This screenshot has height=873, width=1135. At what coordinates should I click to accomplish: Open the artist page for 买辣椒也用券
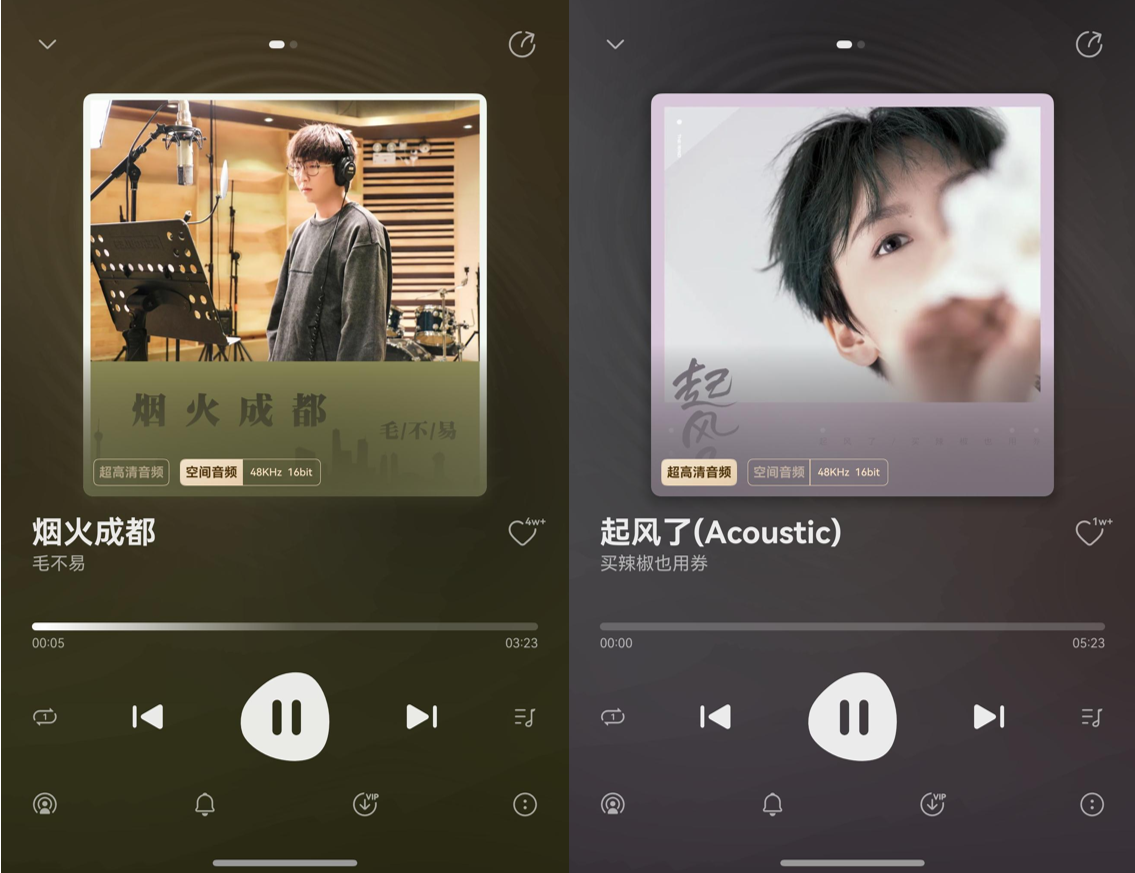pos(654,563)
